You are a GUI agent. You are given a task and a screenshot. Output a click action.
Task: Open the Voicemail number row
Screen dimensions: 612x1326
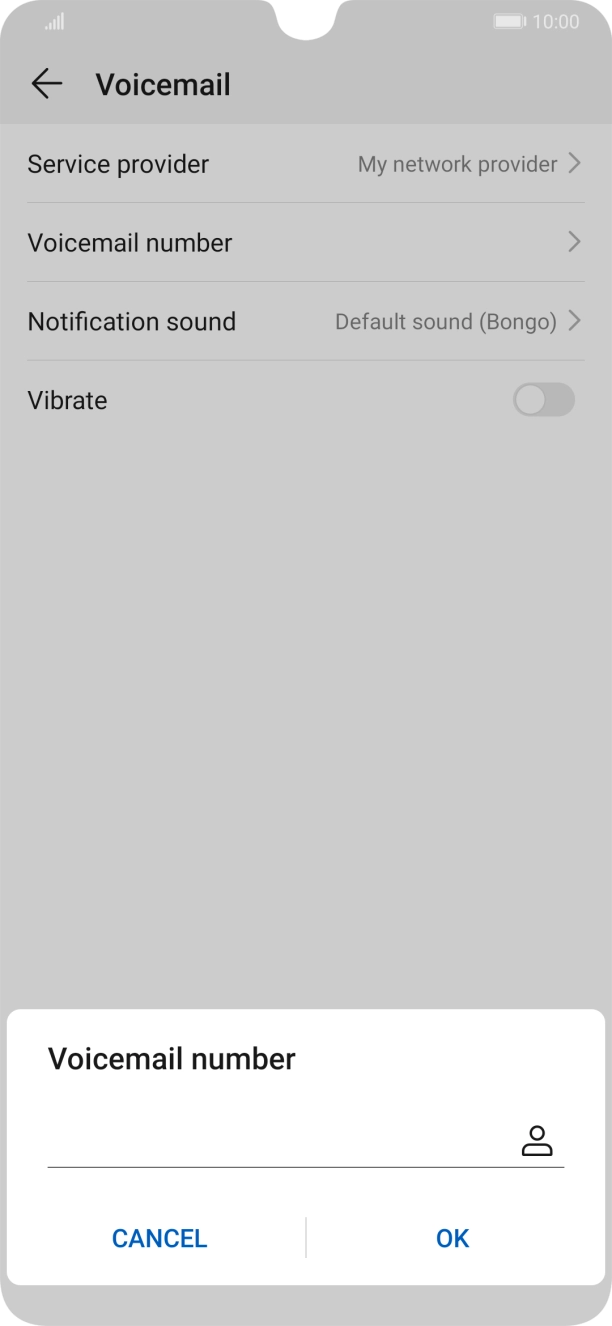click(x=305, y=243)
